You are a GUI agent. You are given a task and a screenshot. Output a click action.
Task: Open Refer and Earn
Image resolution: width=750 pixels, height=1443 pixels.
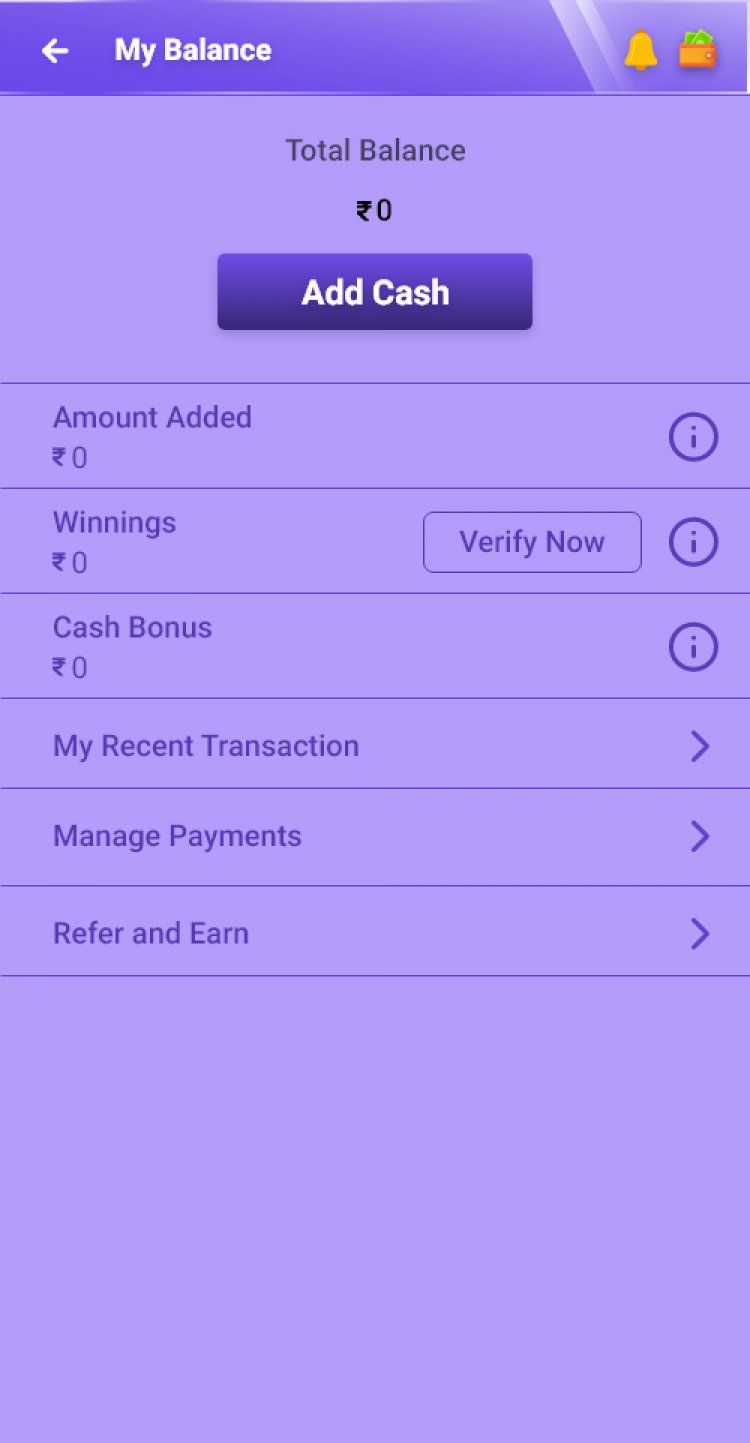[375, 934]
